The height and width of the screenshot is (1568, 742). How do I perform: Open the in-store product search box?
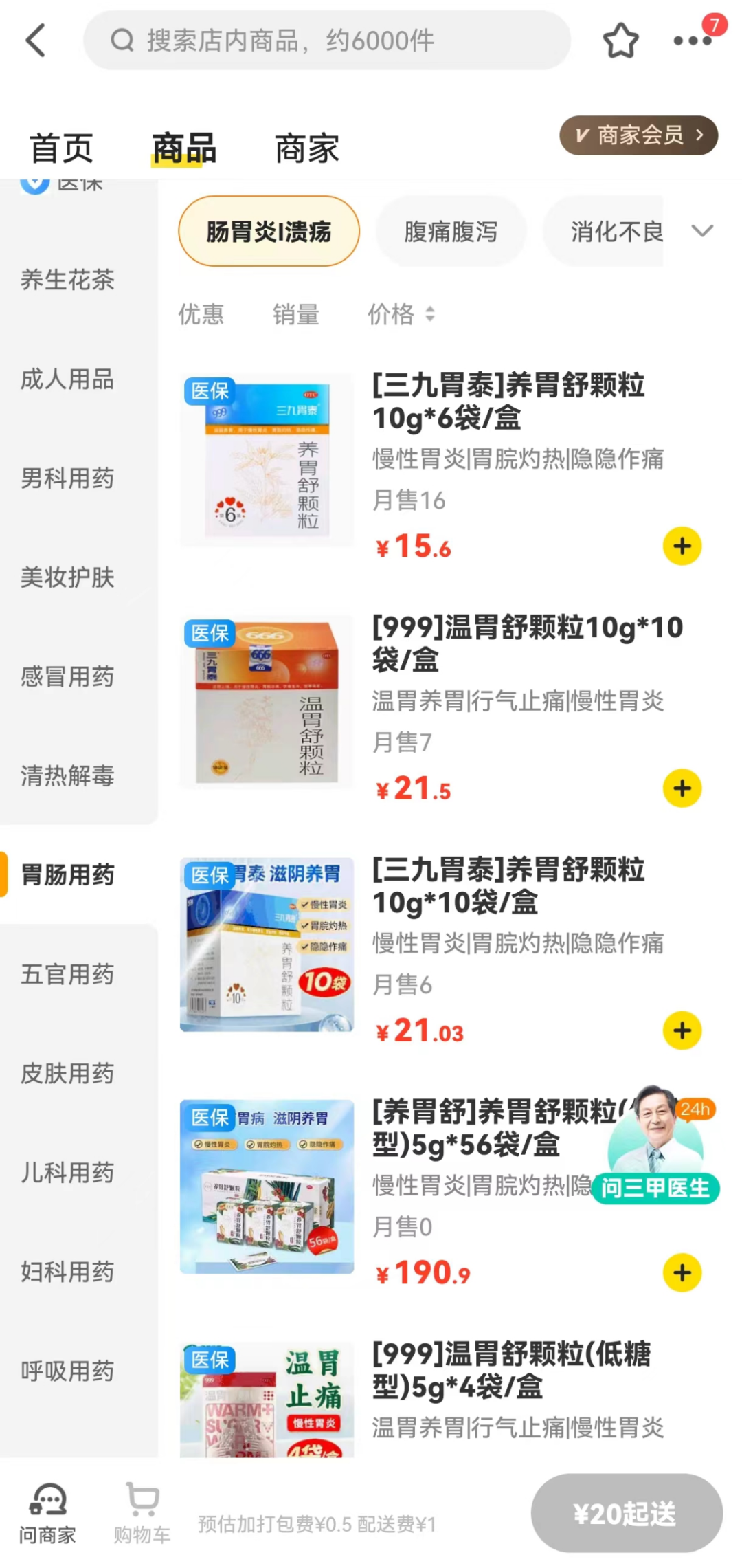coord(326,41)
